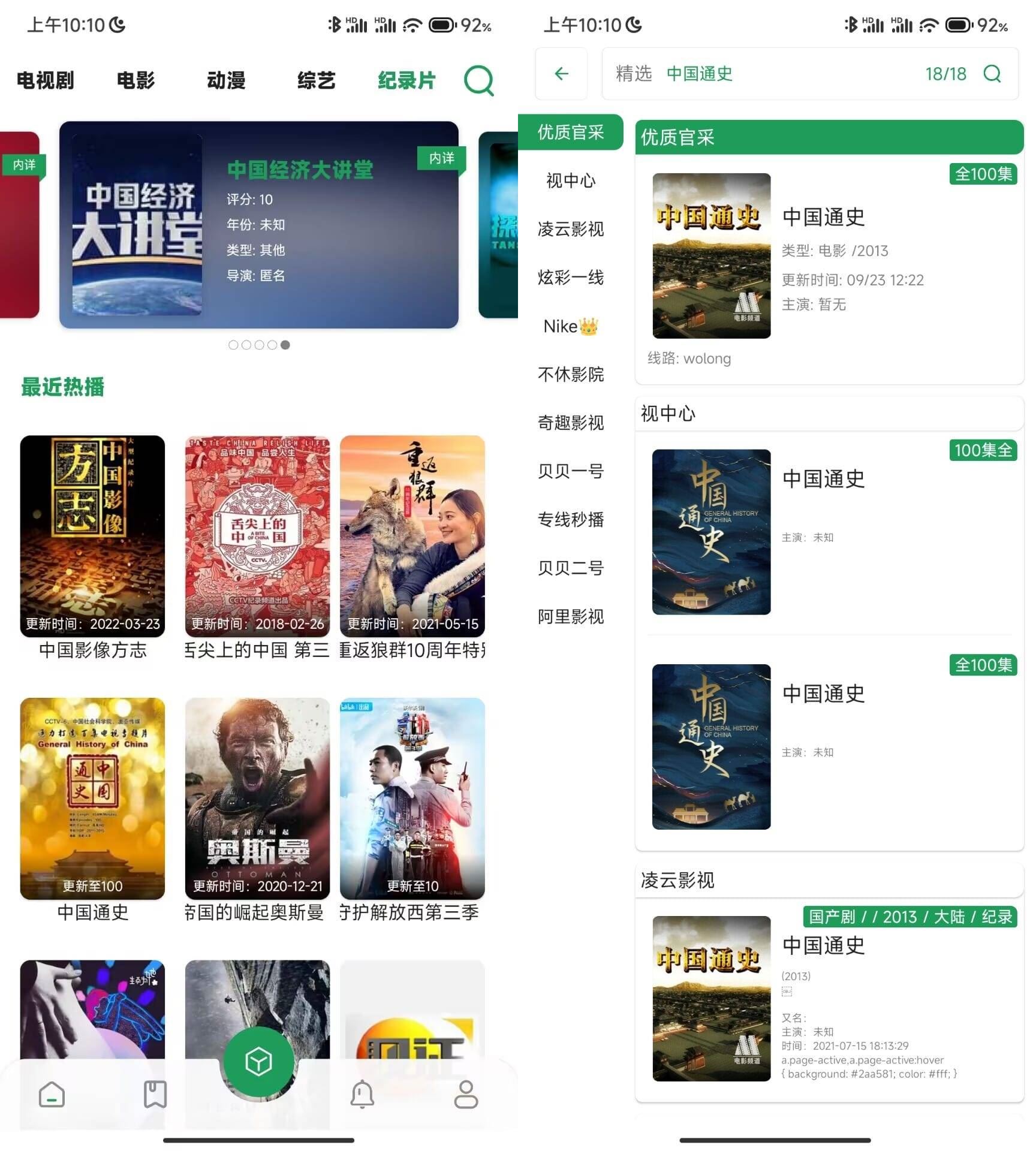The image size is (1036, 1151).
Task: Select 不休影院 in the source sidebar
Action: coord(570,375)
